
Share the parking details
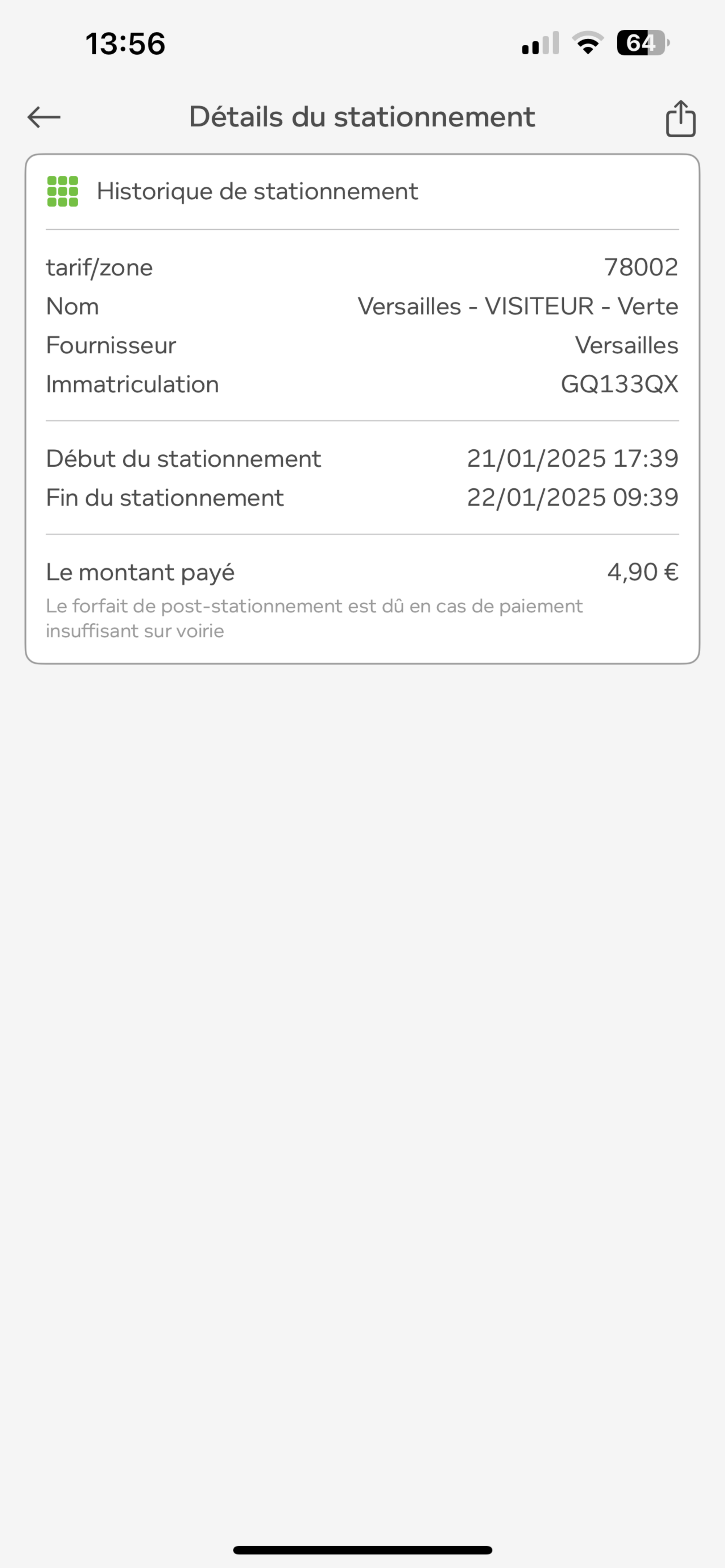(680, 118)
